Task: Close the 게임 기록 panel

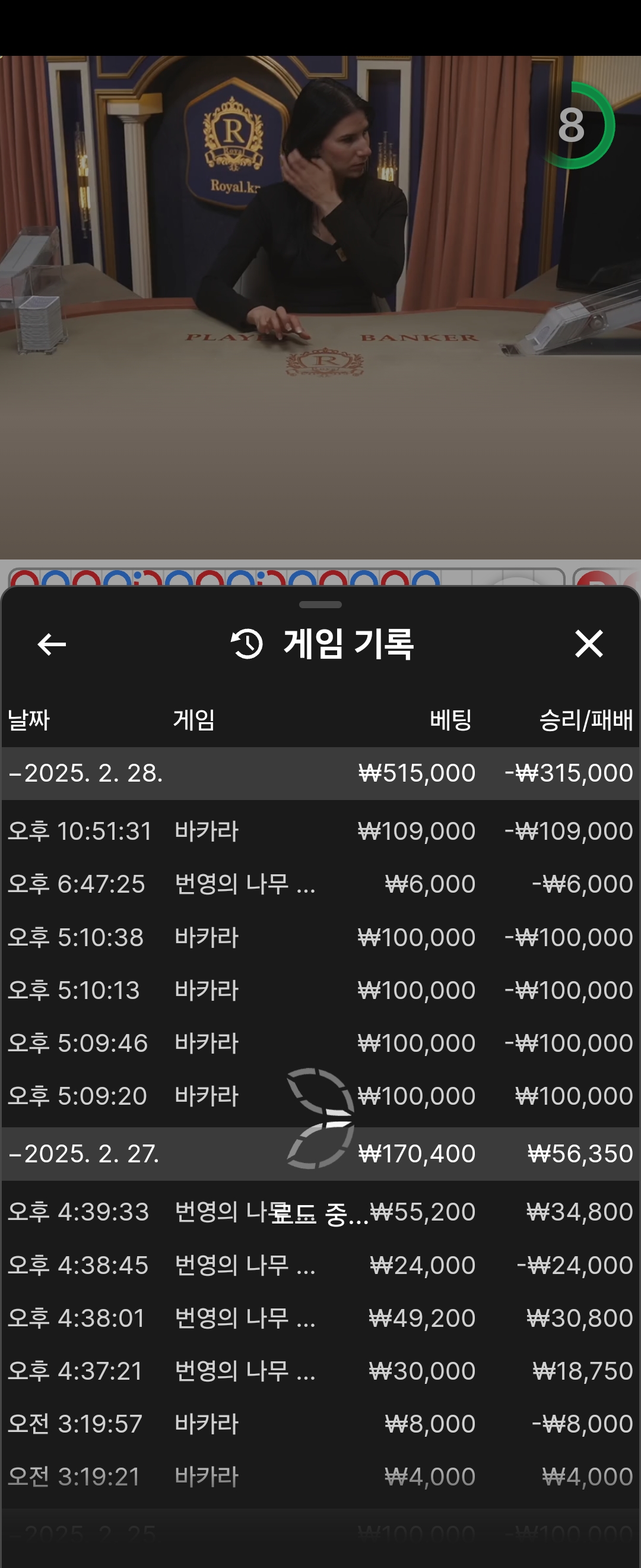Action: 588,643
